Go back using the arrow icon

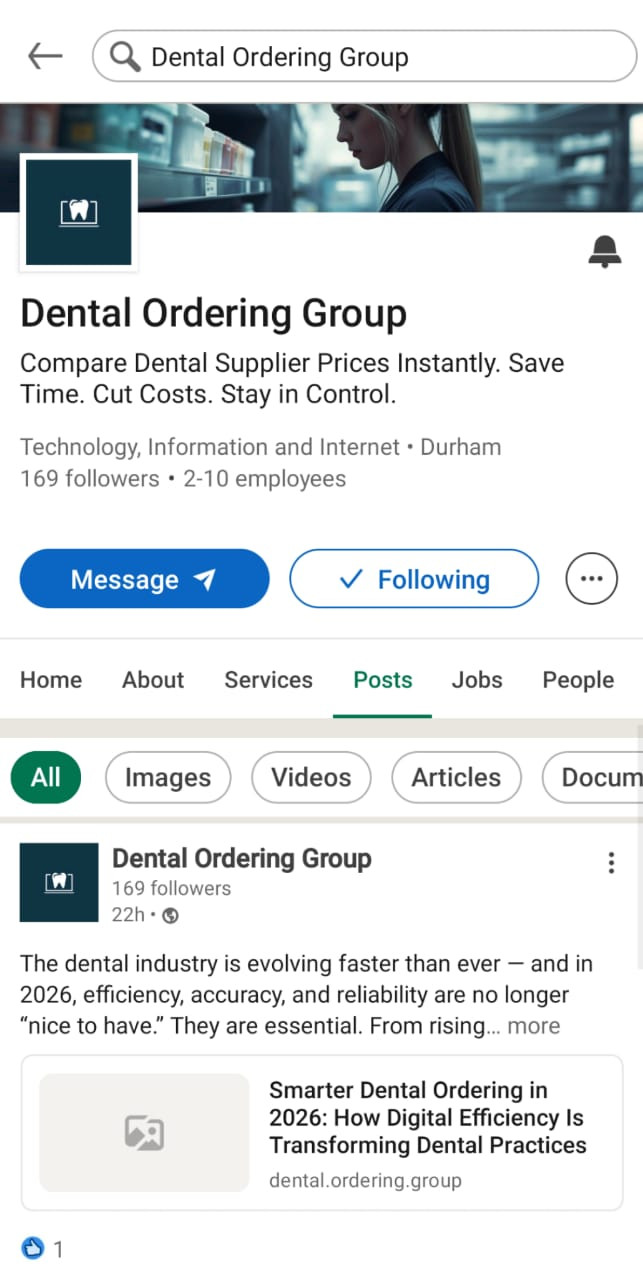[x=45, y=57]
